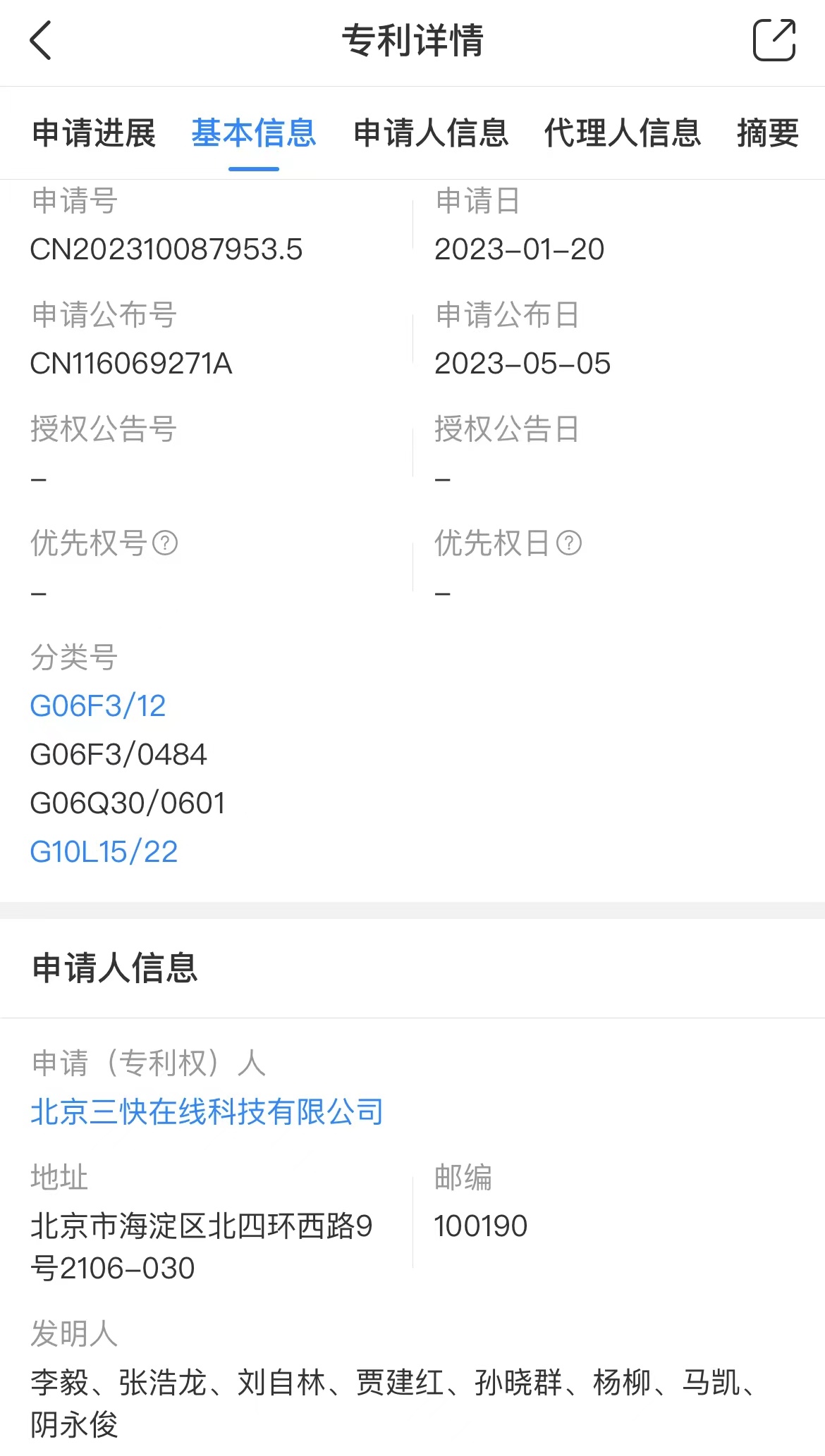Switch to the 申请进展 tab
This screenshot has height=1456, width=825.
pos(94,132)
